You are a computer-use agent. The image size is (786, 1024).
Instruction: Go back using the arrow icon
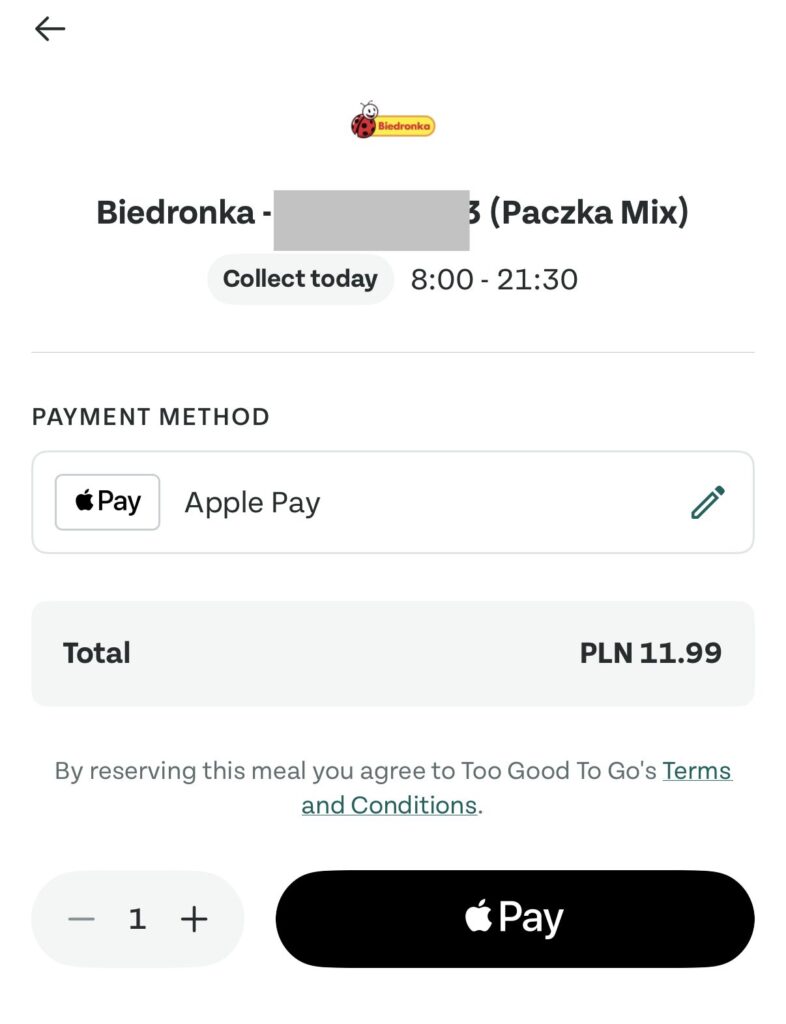click(49, 29)
